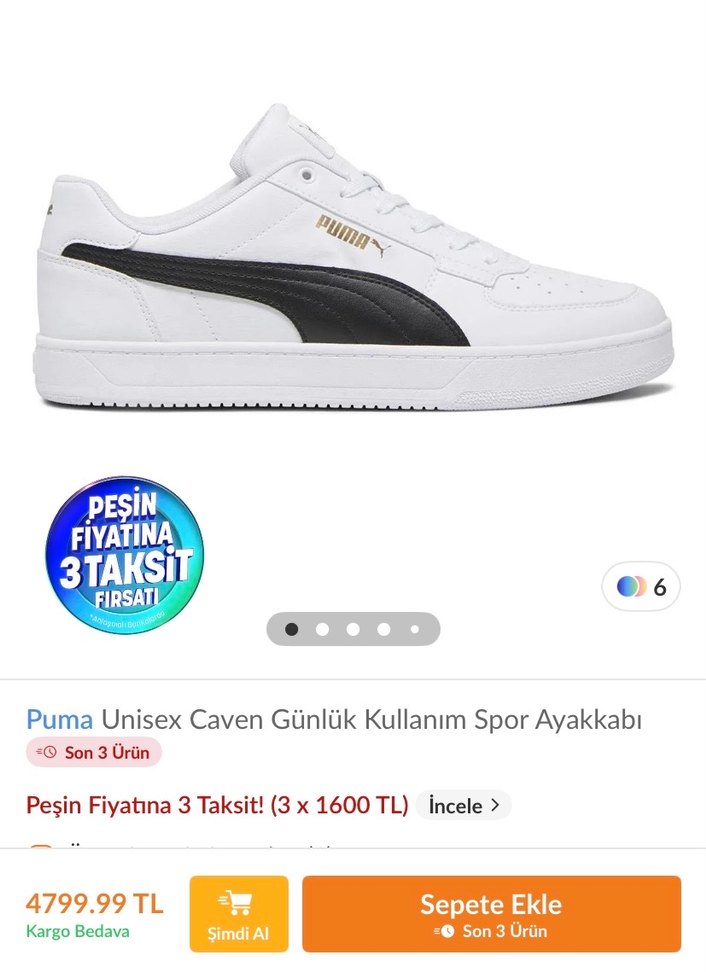Screen dimensions: 706x972
Task: Open the Puma brand link
Action: click(x=60, y=719)
